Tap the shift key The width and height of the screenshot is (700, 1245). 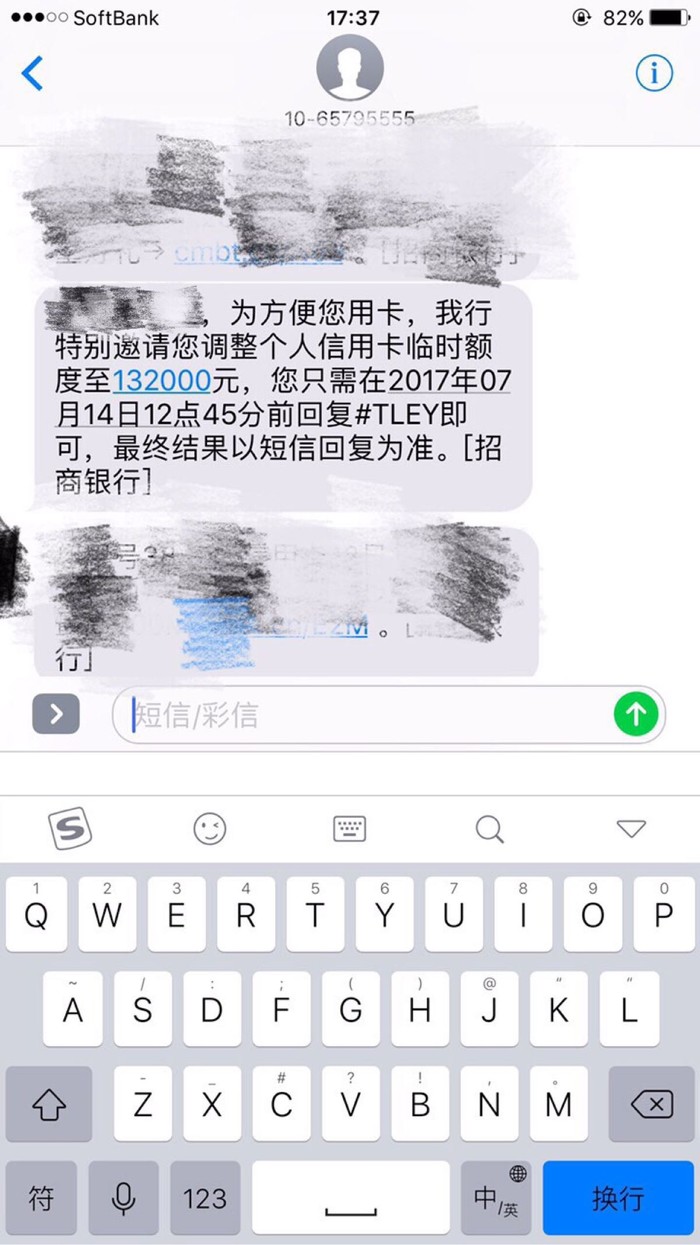click(x=49, y=1104)
